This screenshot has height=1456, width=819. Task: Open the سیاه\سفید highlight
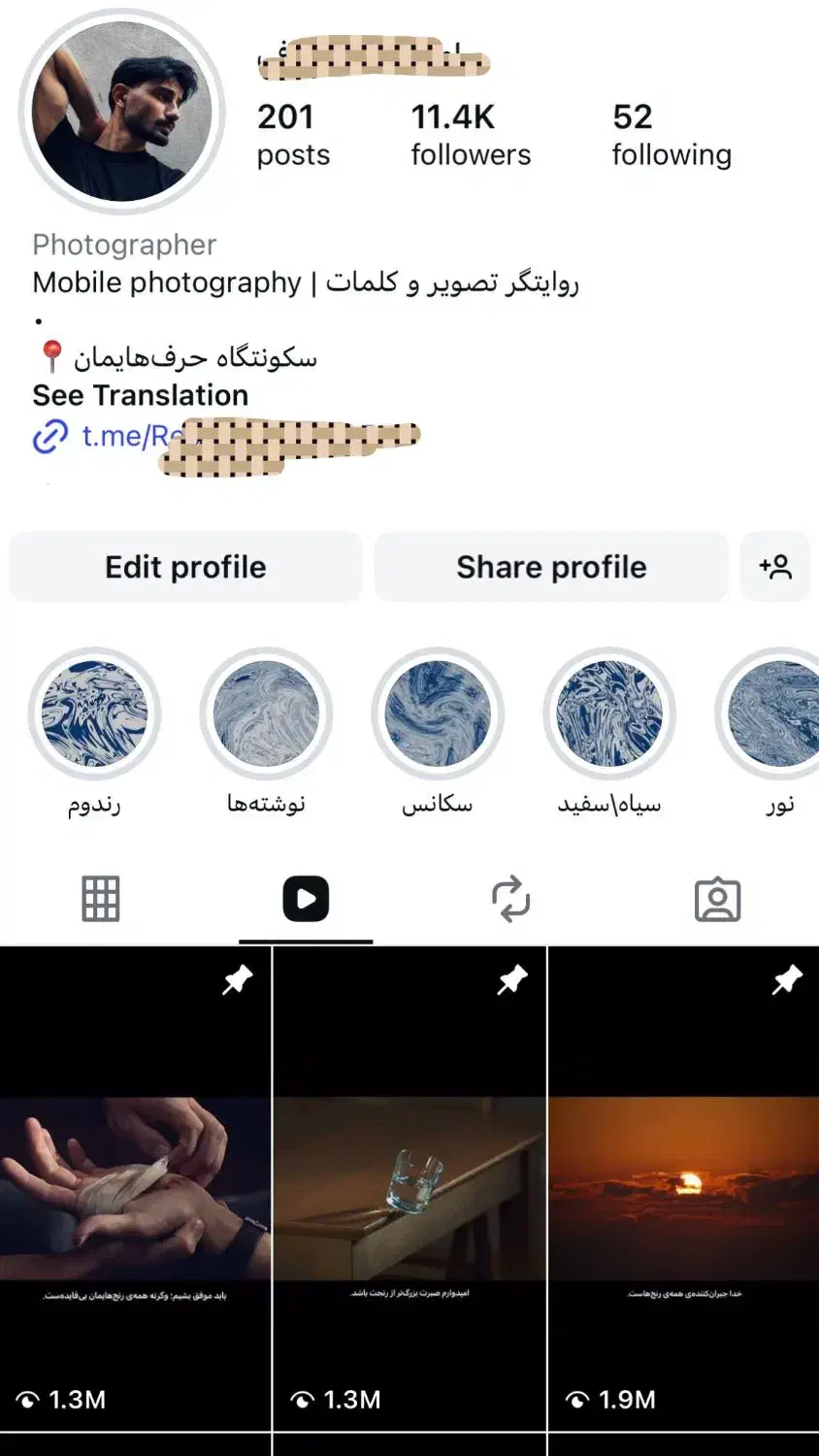[x=609, y=713]
